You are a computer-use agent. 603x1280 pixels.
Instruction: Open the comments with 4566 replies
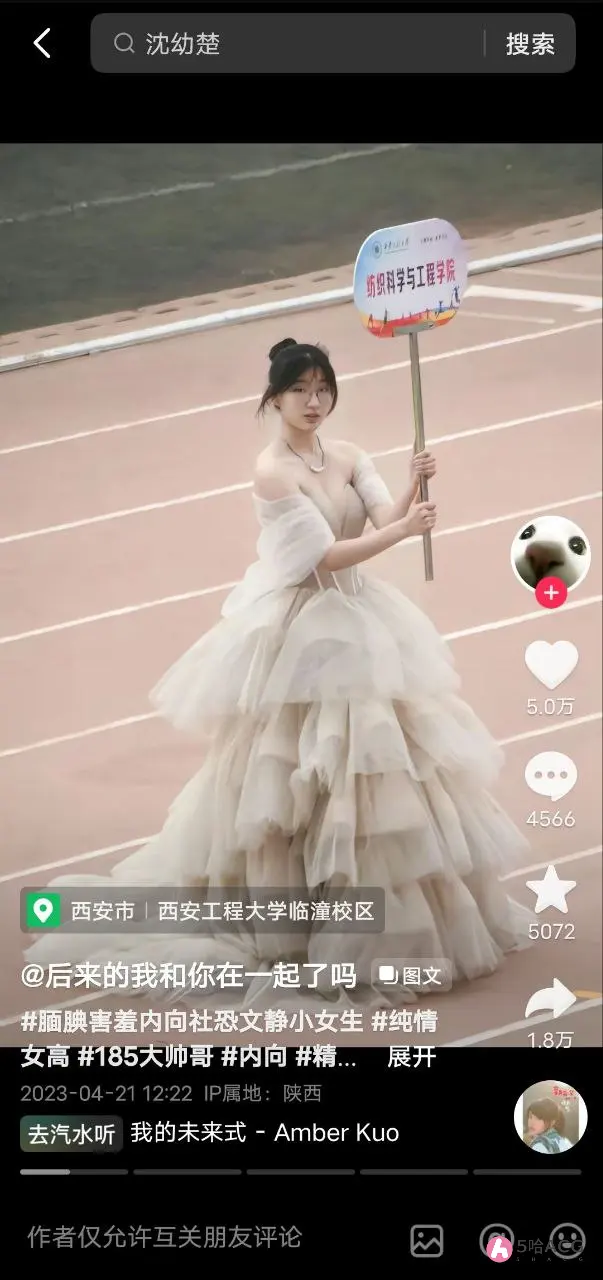pyautogui.click(x=551, y=778)
